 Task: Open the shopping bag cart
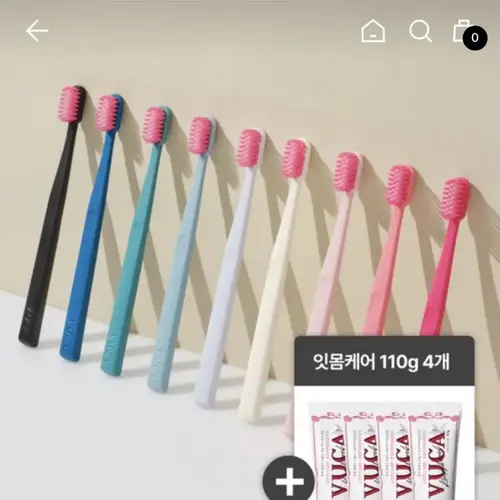coord(469,34)
